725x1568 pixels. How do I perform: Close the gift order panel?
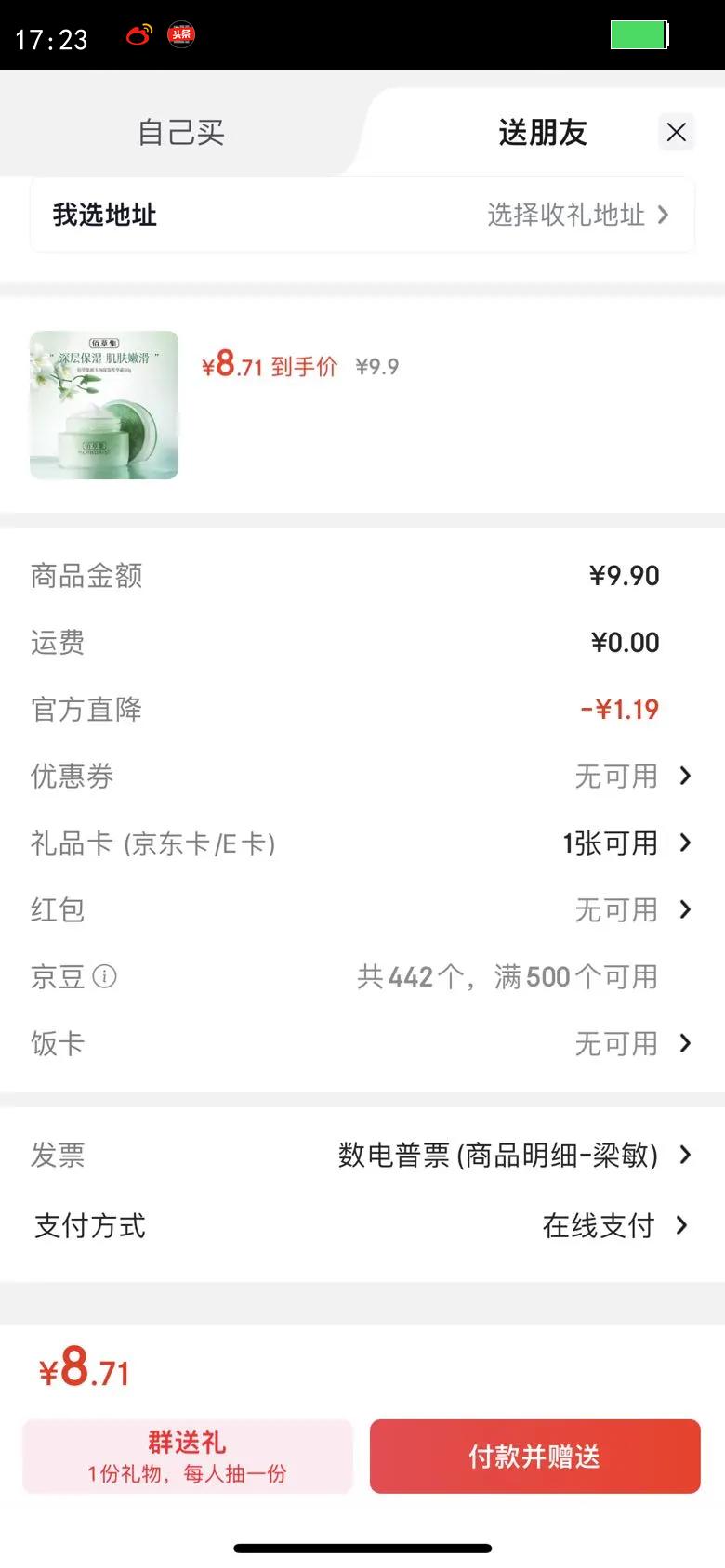(677, 132)
